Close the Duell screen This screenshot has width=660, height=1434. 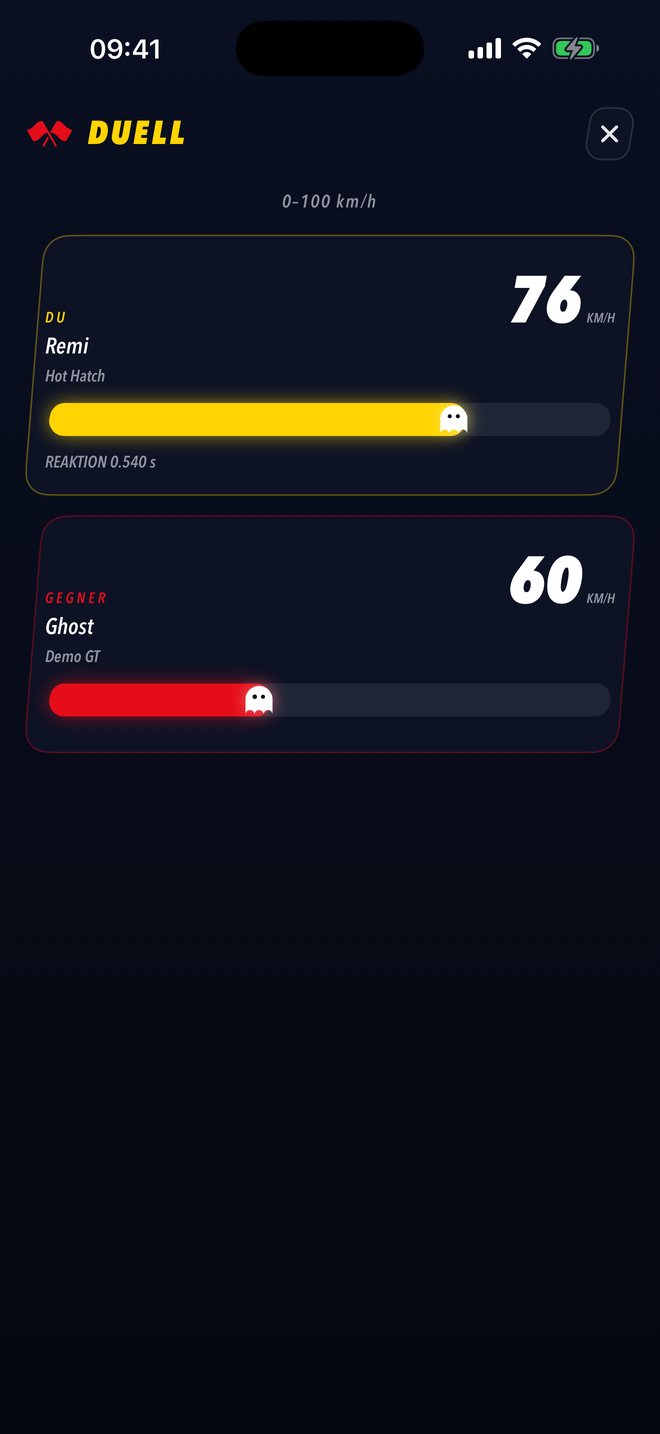coord(609,134)
